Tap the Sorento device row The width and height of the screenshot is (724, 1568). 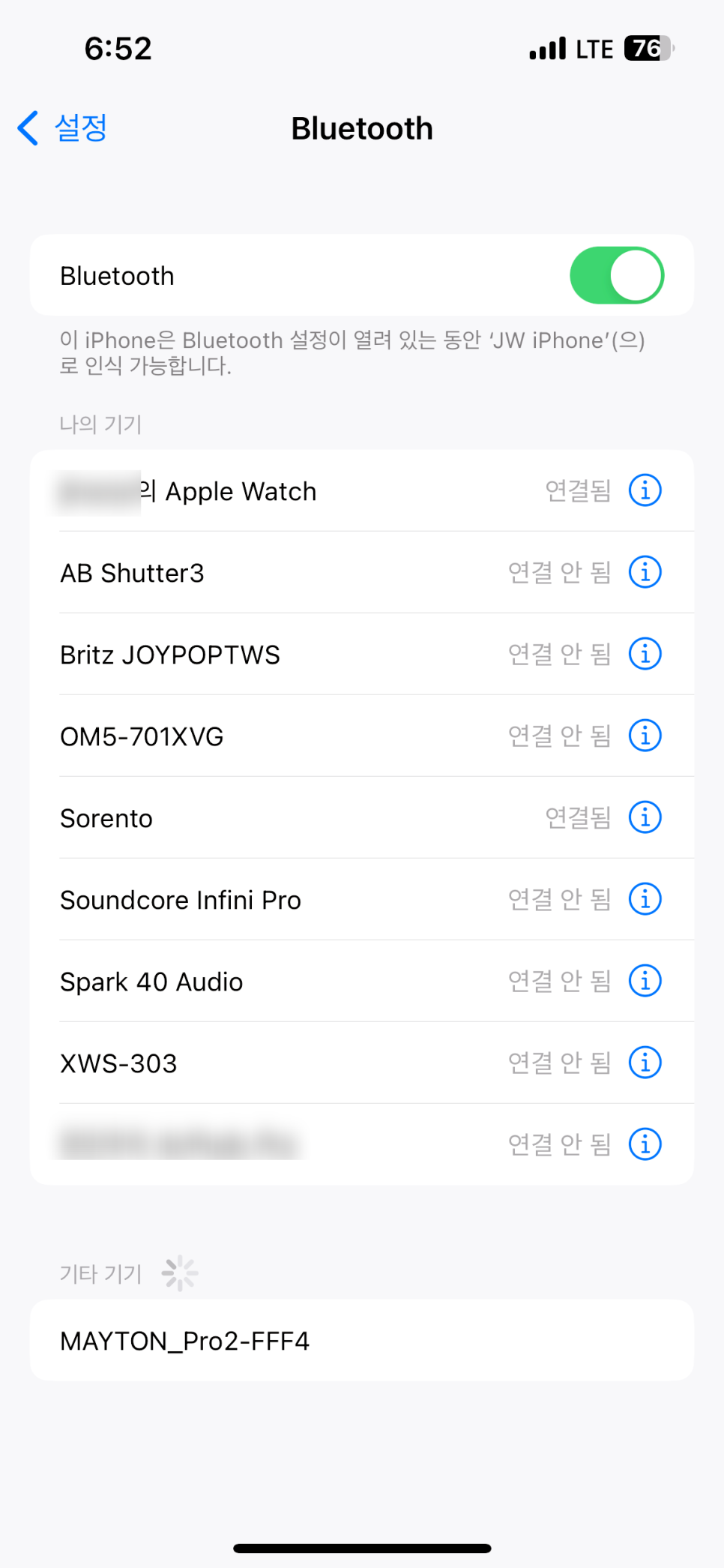pyautogui.click(x=362, y=817)
